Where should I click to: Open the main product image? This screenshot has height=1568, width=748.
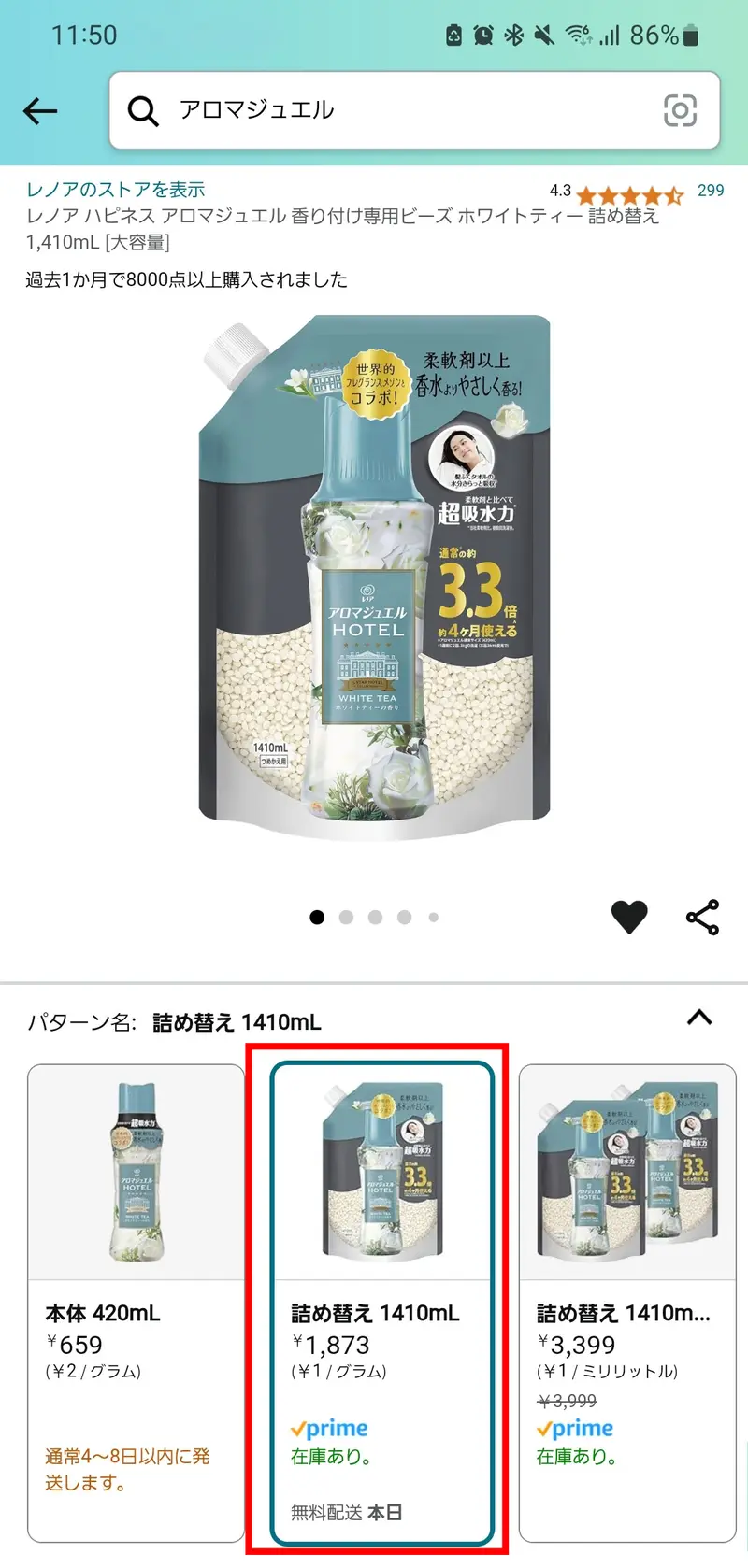[374, 570]
